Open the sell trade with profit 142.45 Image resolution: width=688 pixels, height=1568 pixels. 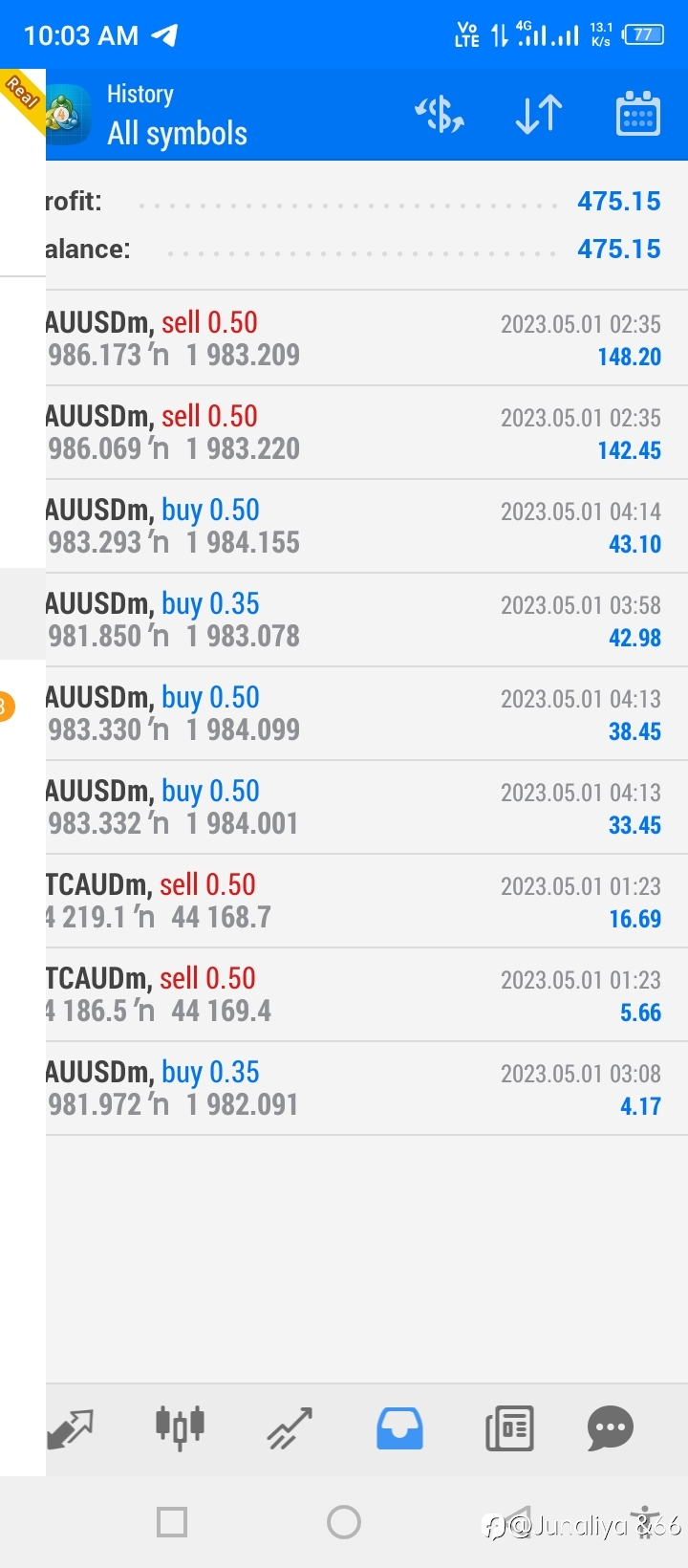pos(367,432)
